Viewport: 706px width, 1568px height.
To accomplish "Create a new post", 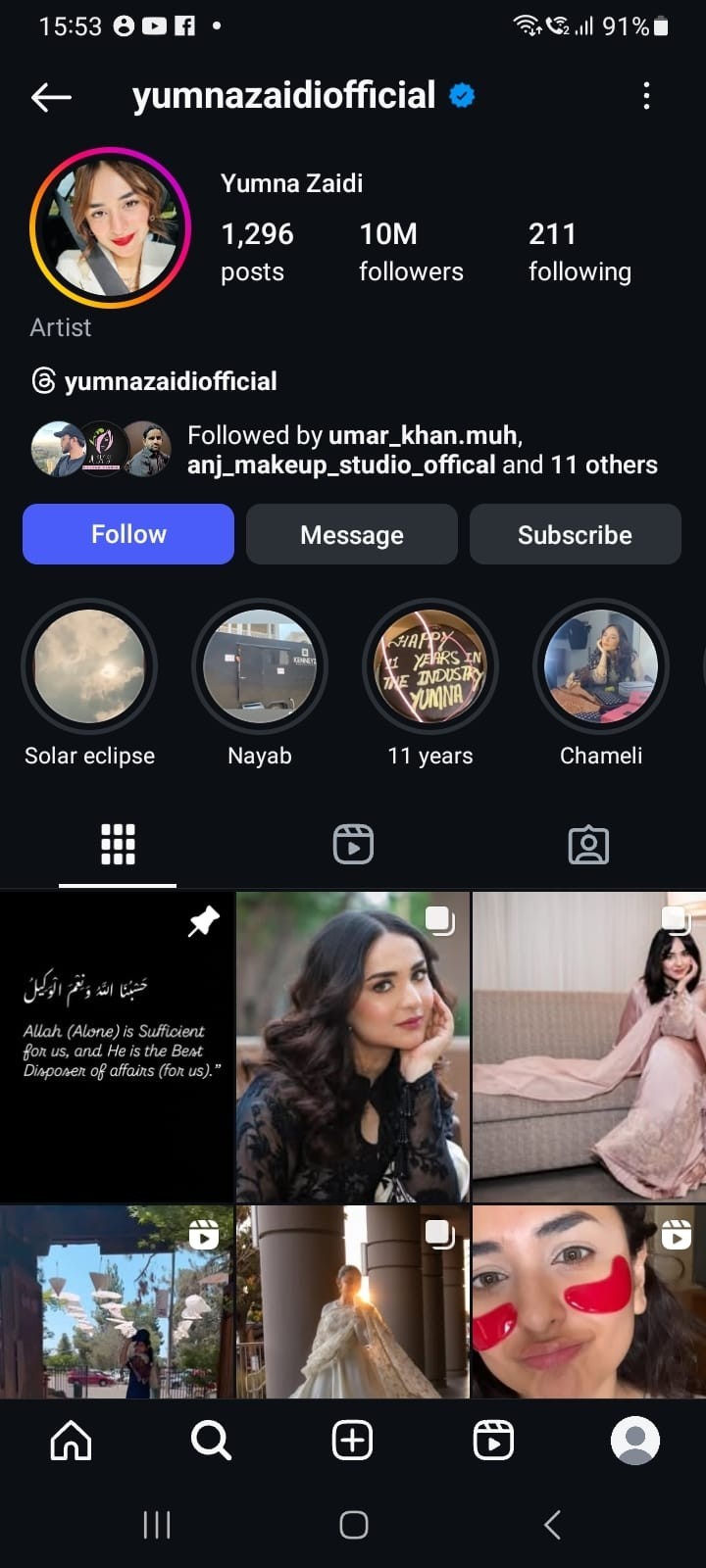I will click(x=352, y=1440).
